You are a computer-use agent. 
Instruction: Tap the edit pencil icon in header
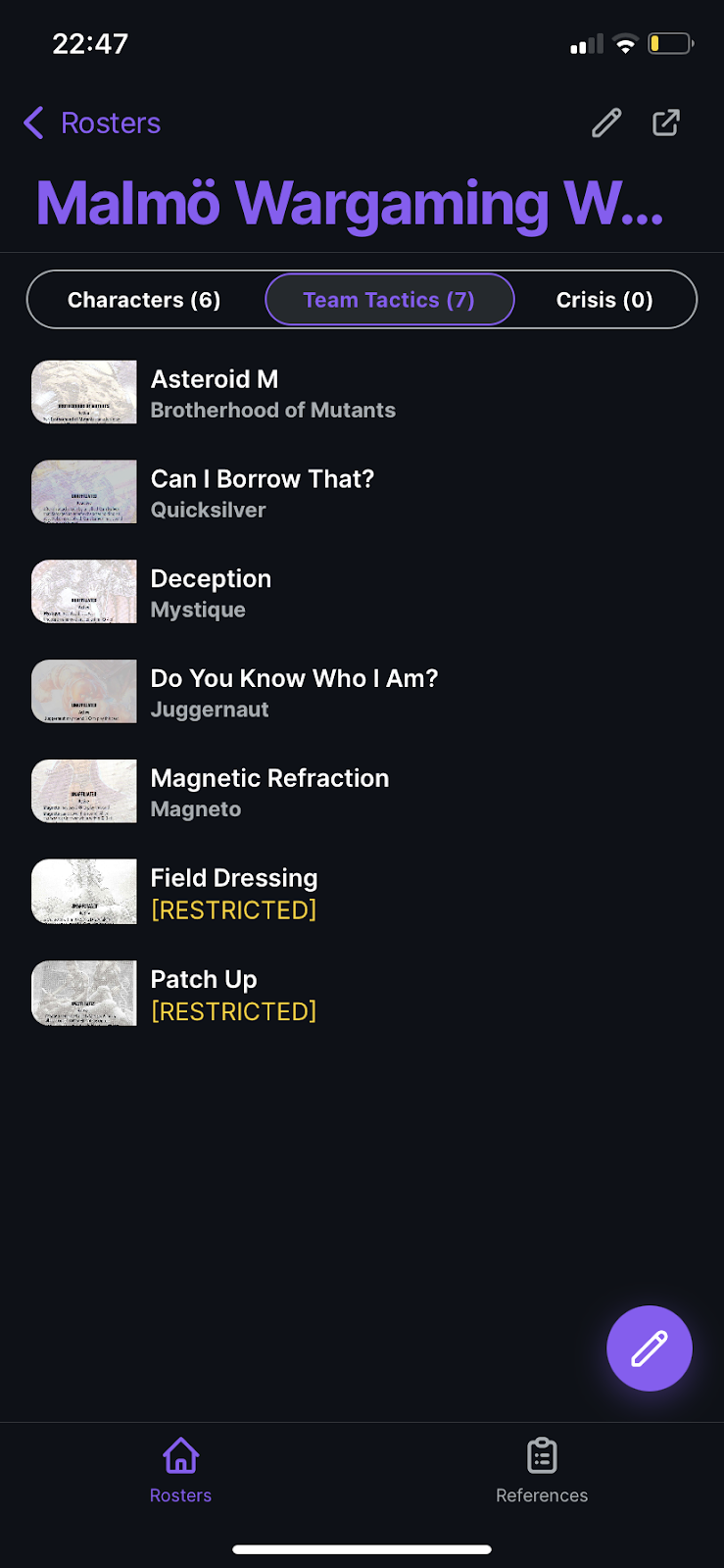pyautogui.click(x=606, y=122)
